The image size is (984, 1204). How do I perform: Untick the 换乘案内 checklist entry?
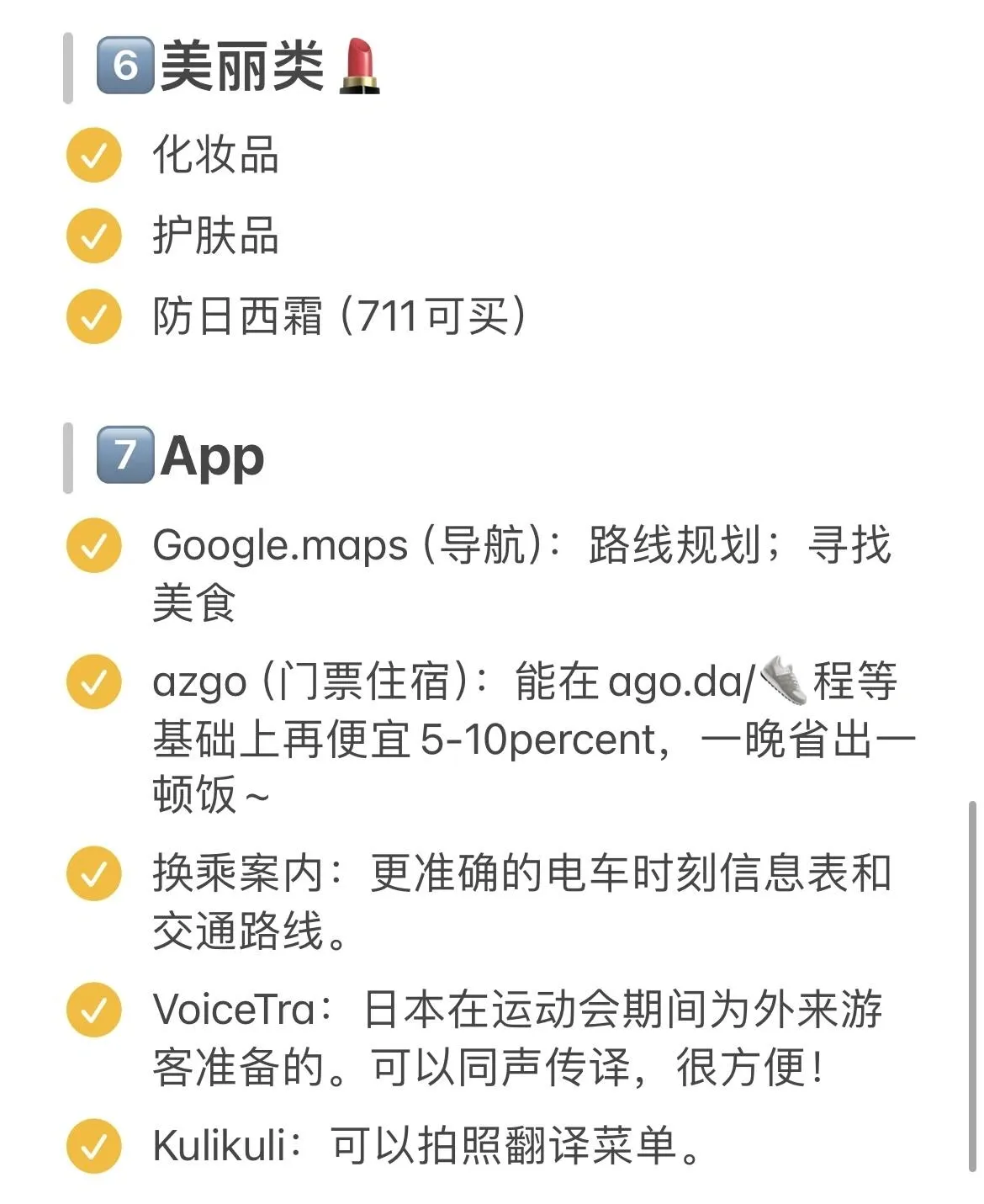94,873
